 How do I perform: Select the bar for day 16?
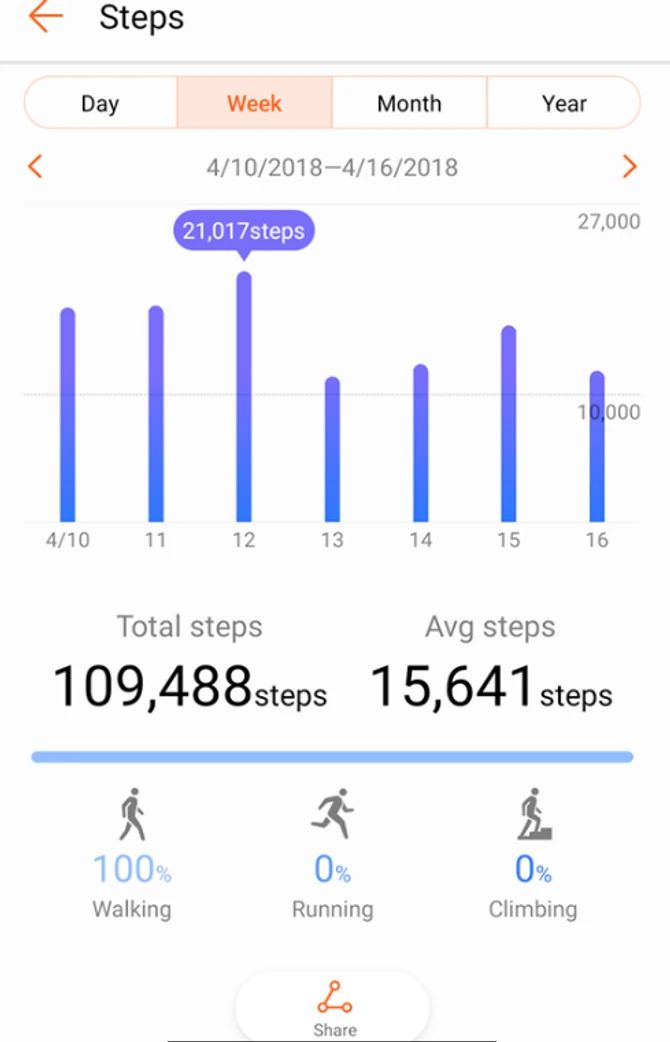click(x=597, y=447)
